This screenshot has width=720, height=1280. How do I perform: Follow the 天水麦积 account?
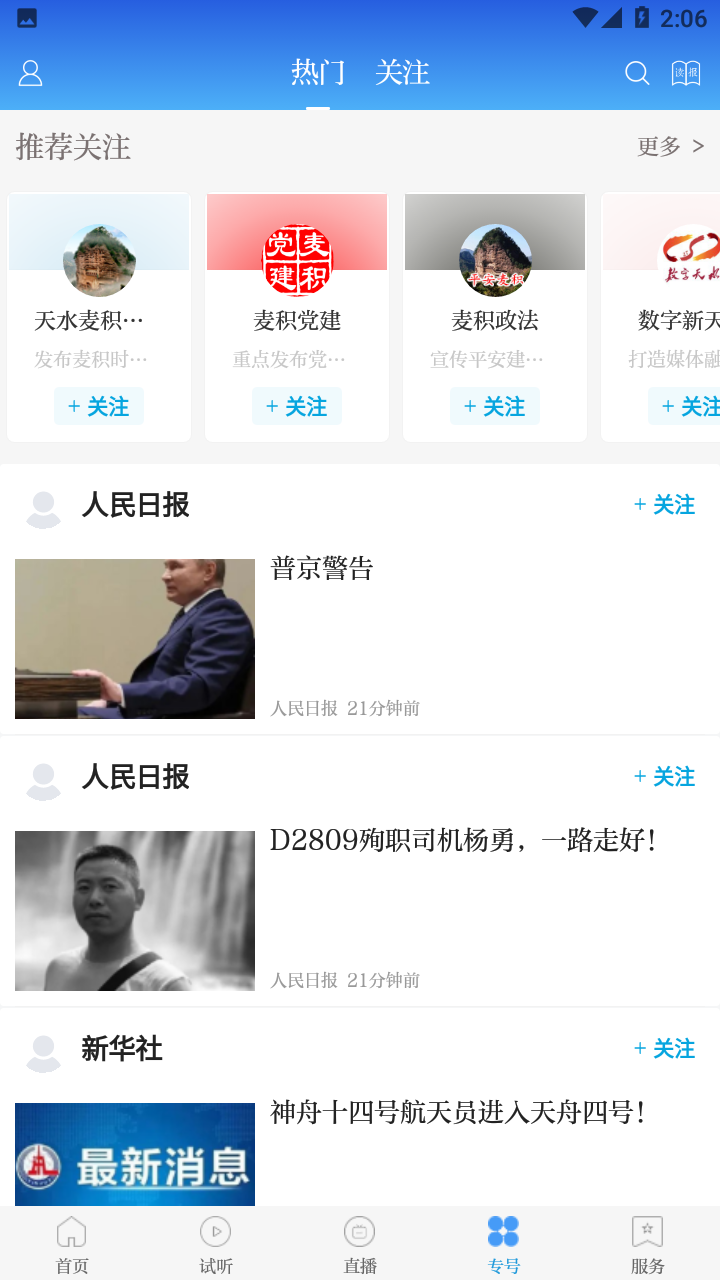pos(99,407)
